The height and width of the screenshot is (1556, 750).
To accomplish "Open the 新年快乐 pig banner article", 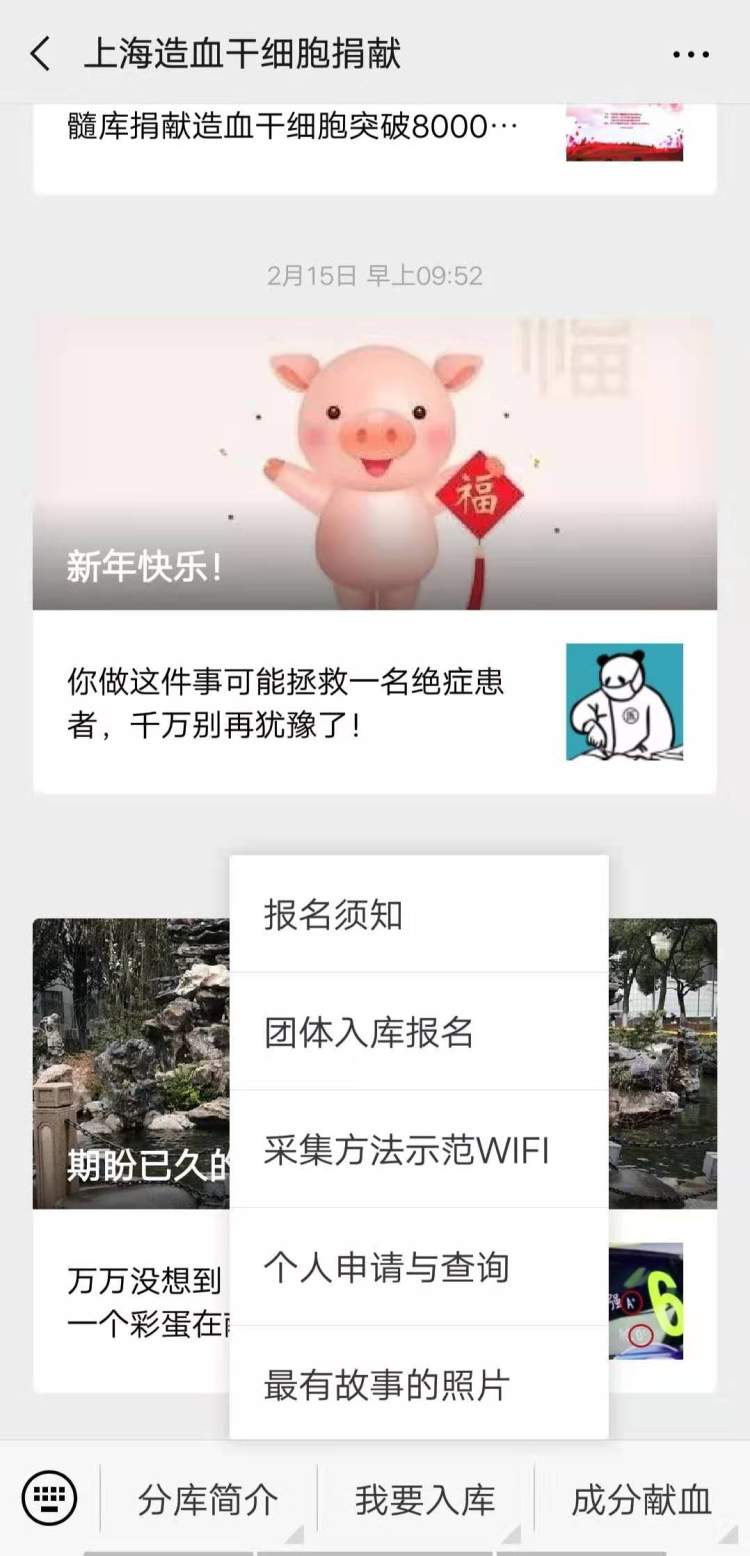I will coord(375,464).
